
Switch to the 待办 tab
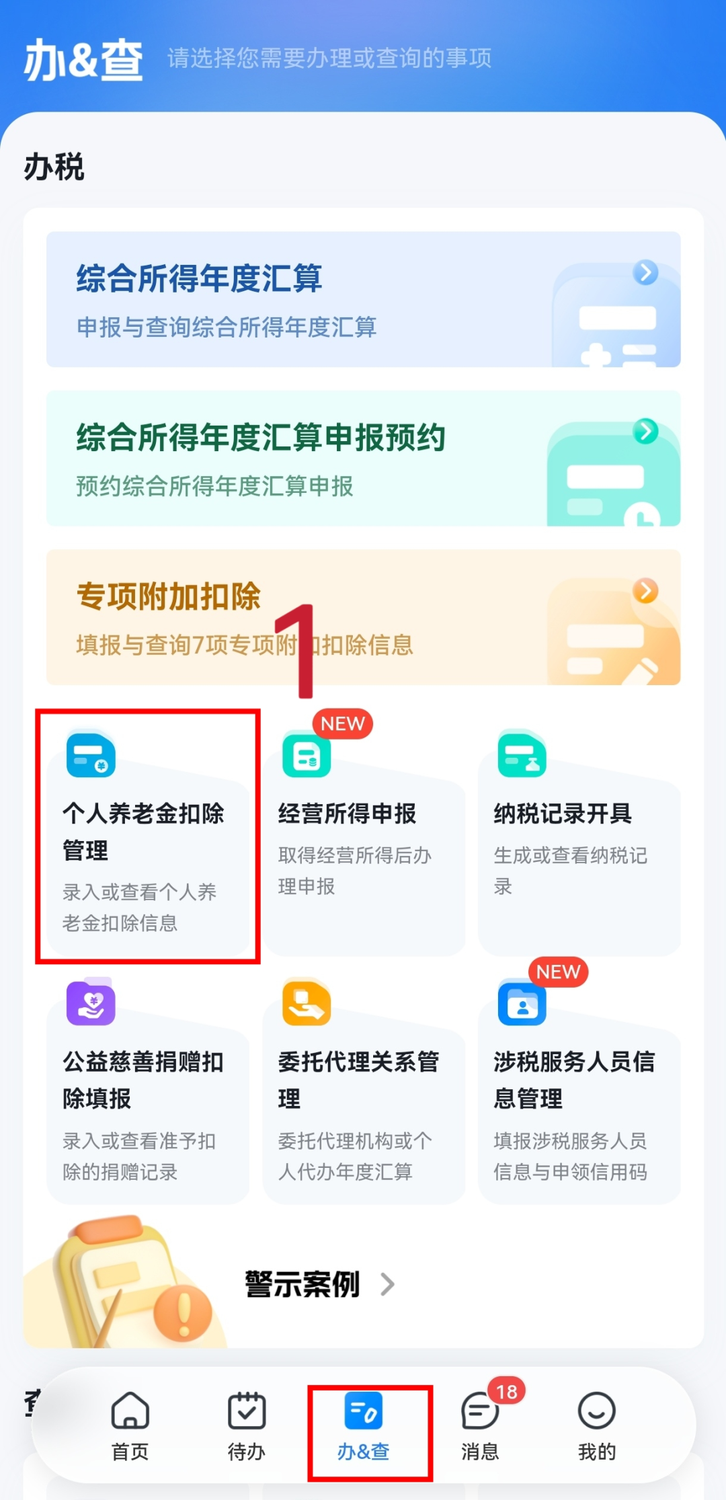coord(246,1426)
